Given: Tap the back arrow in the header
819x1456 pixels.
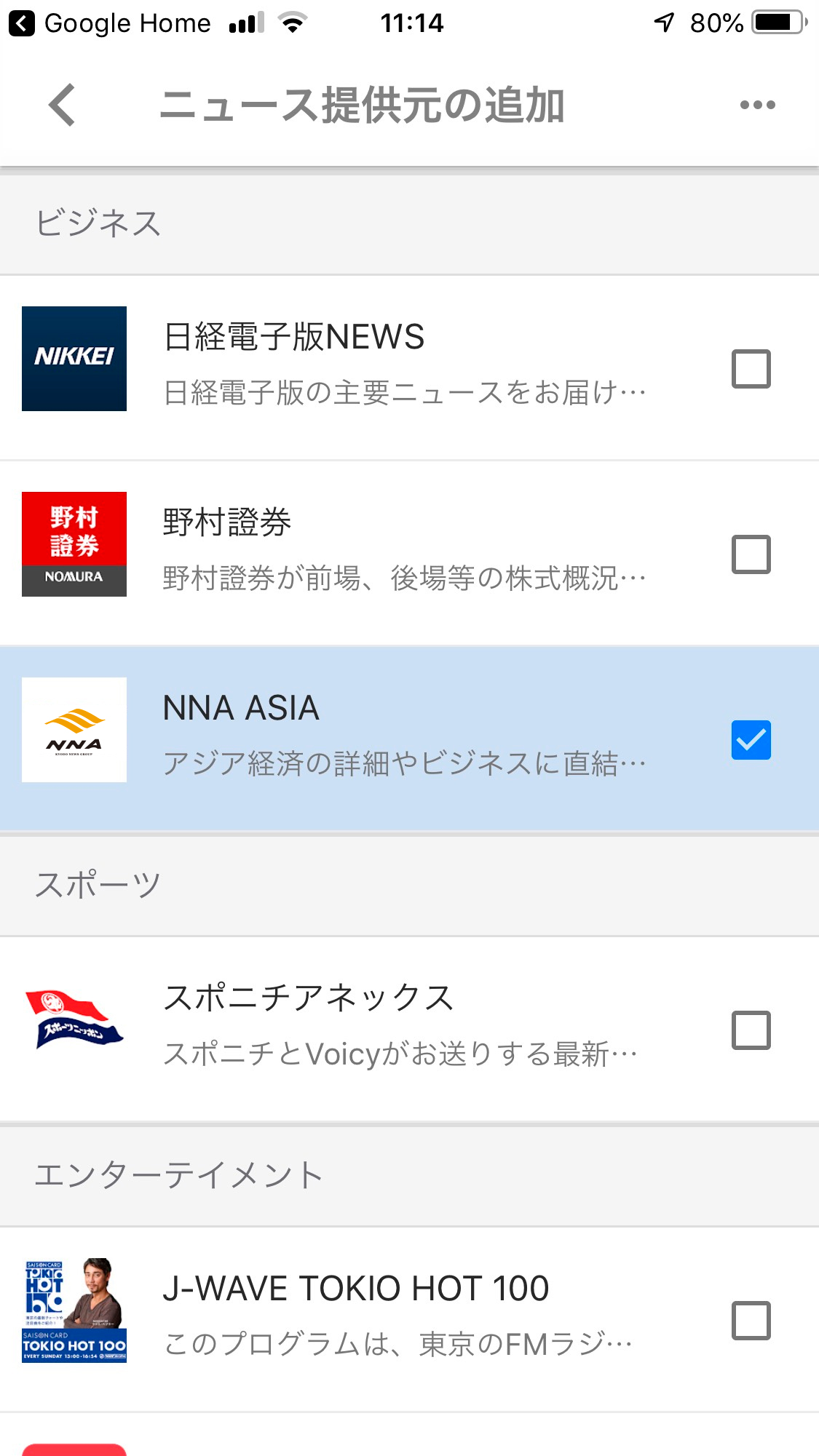Looking at the screenshot, I should tap(61, 104).
